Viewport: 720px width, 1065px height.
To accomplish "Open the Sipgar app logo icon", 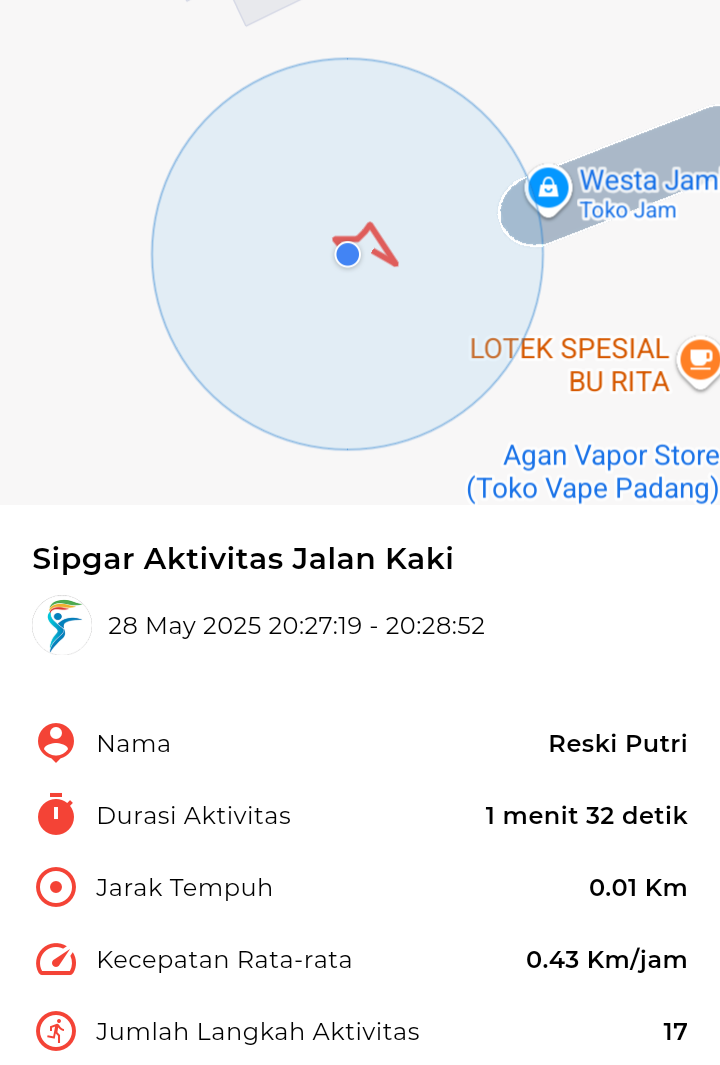I will (61, 625).
